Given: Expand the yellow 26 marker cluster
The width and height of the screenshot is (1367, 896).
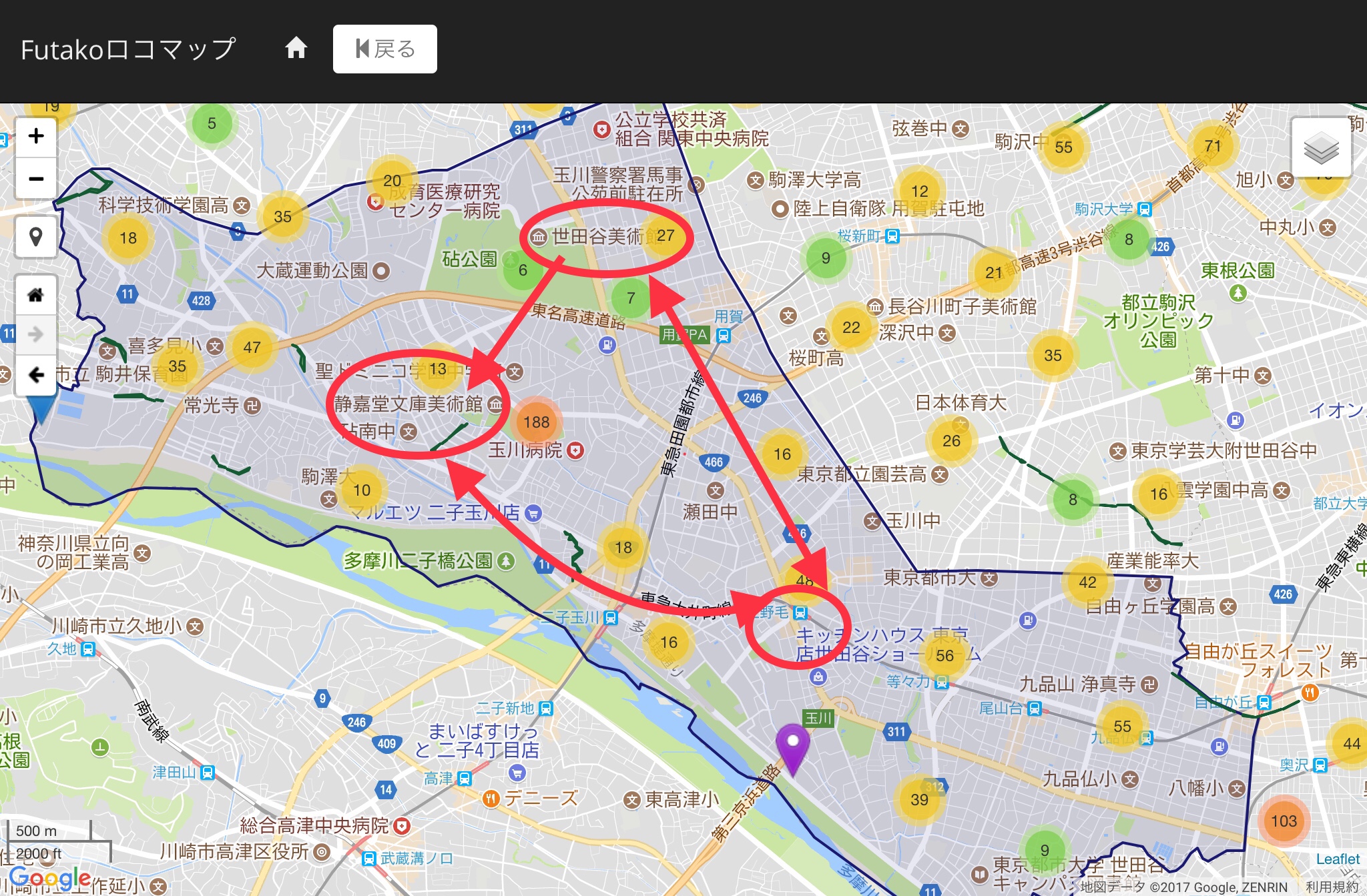Looking at the screenshot, I should [951, 440].
